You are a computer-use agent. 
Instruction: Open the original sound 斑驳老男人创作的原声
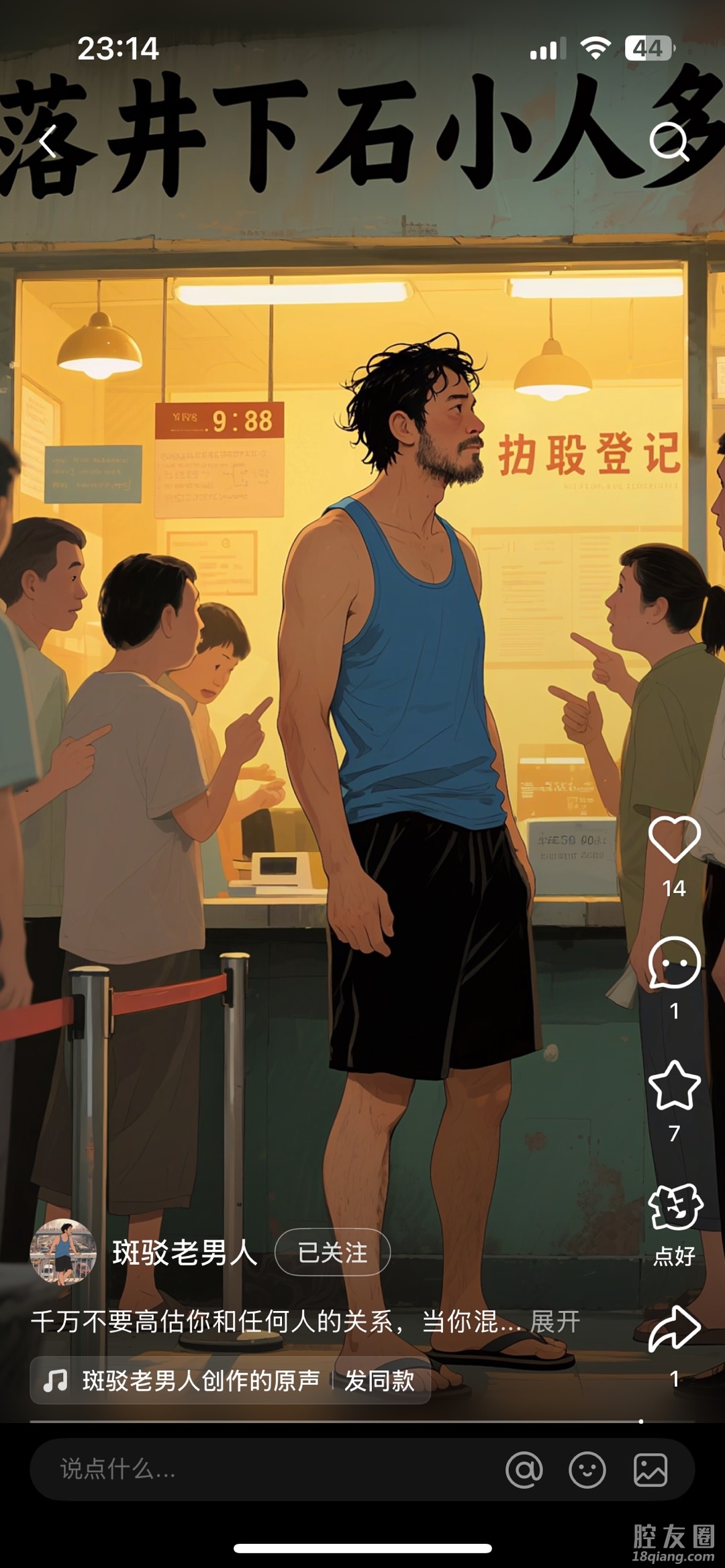coord(200,1381)
